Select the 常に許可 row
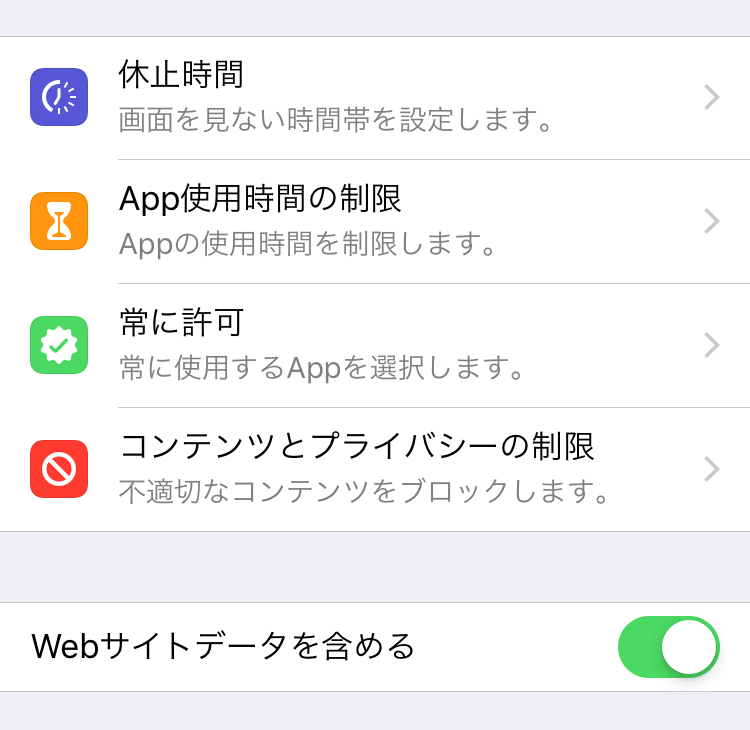The image size is (750, 730). (x=375, y=345)
